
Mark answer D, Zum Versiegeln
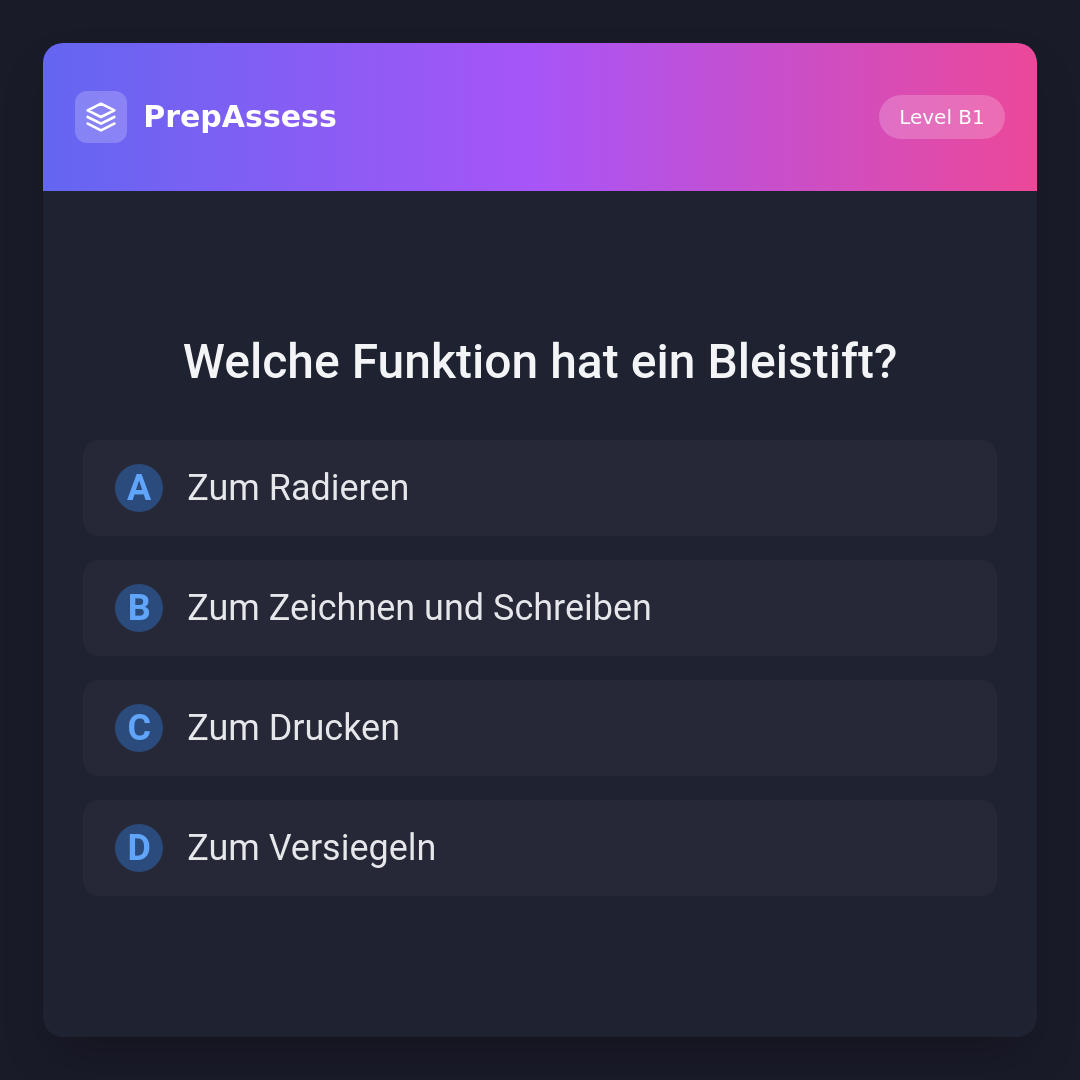[x=539, y=848]
